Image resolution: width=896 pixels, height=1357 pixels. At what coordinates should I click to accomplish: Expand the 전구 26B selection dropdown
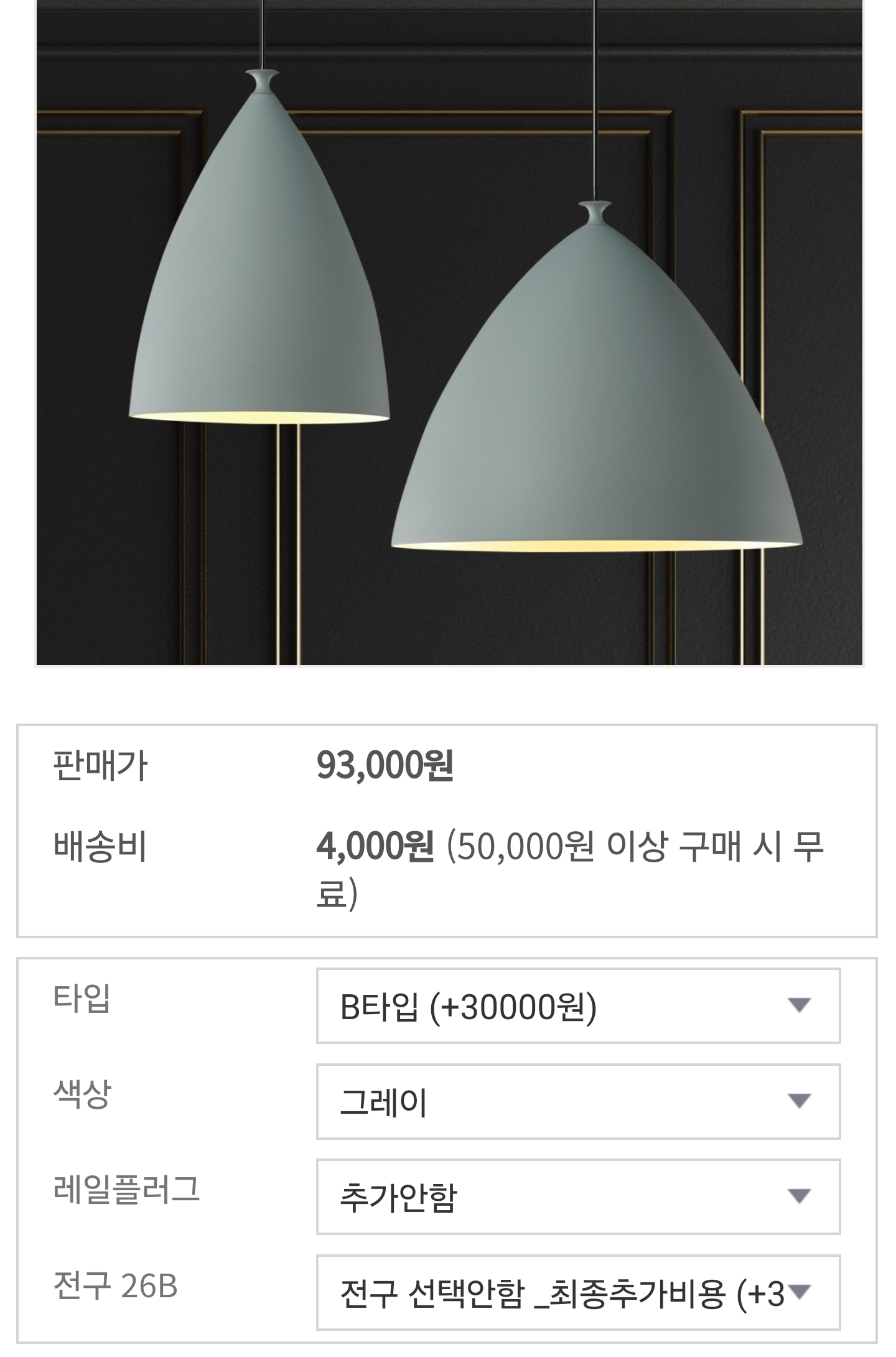pos(578,1292)
